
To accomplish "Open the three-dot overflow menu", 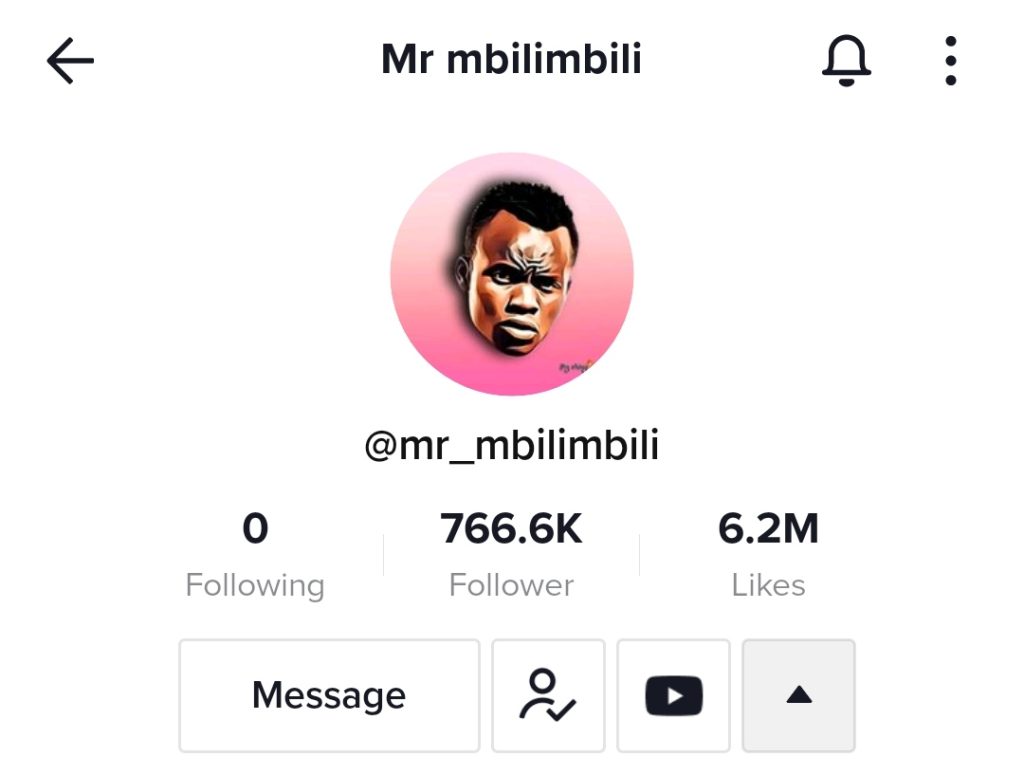I will pyautogui.click(x=950, y=61).
